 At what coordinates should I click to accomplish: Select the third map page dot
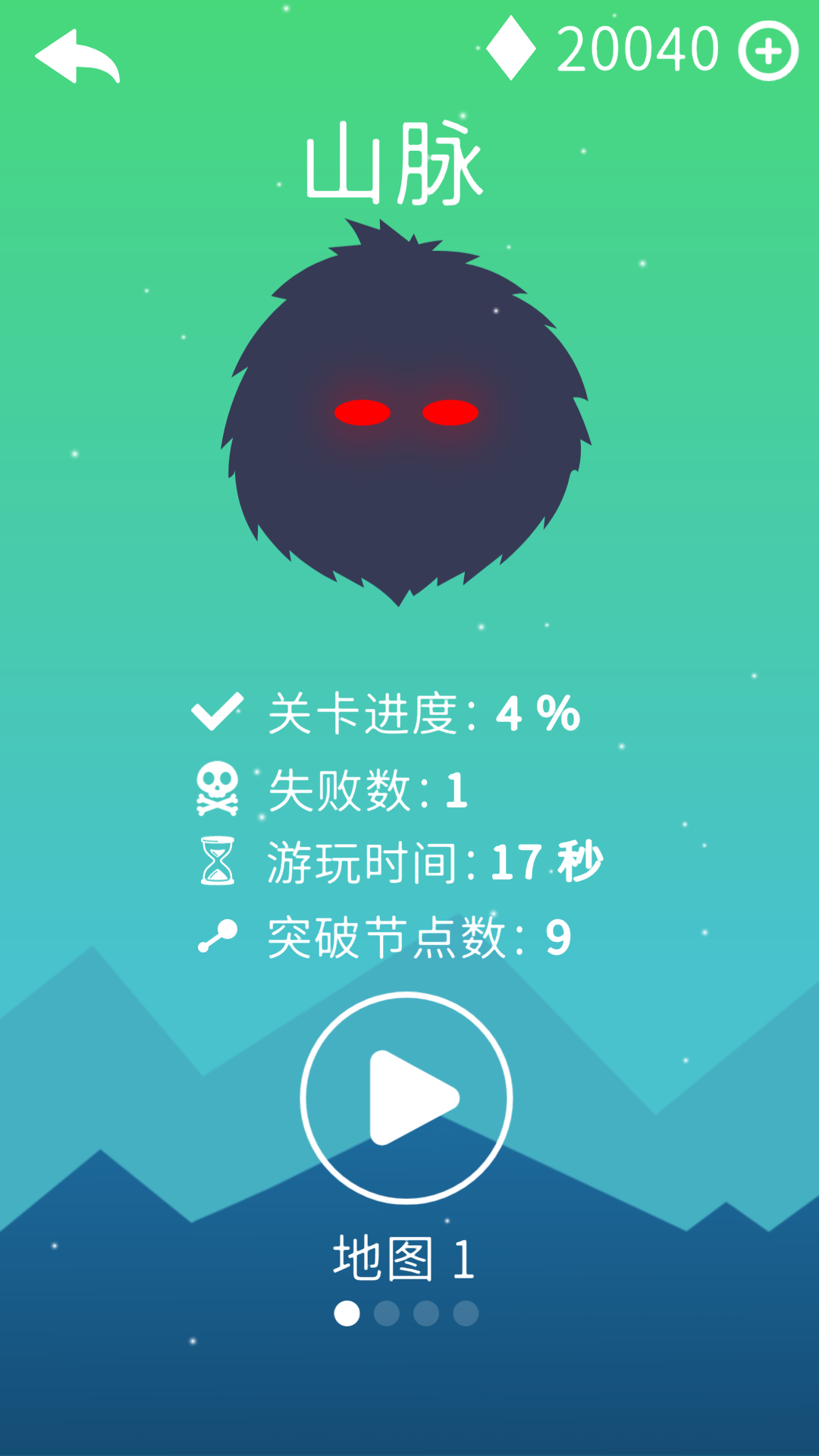(426, 1313)
